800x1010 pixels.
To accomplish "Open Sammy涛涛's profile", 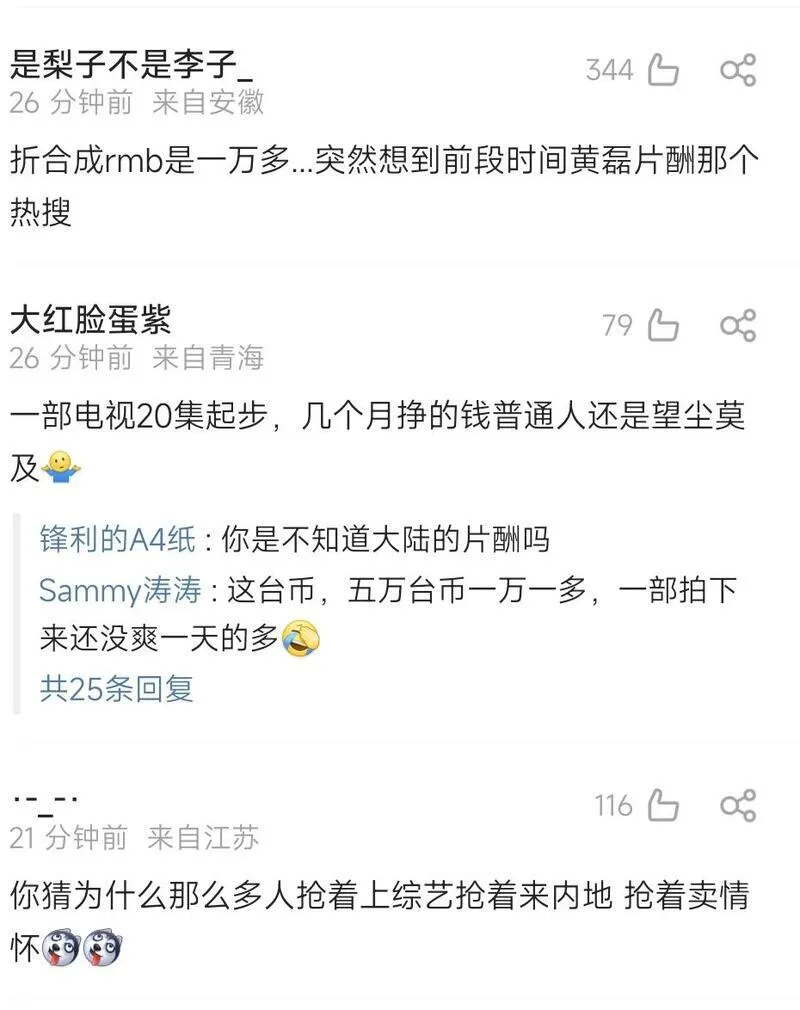I will point(120,590).
